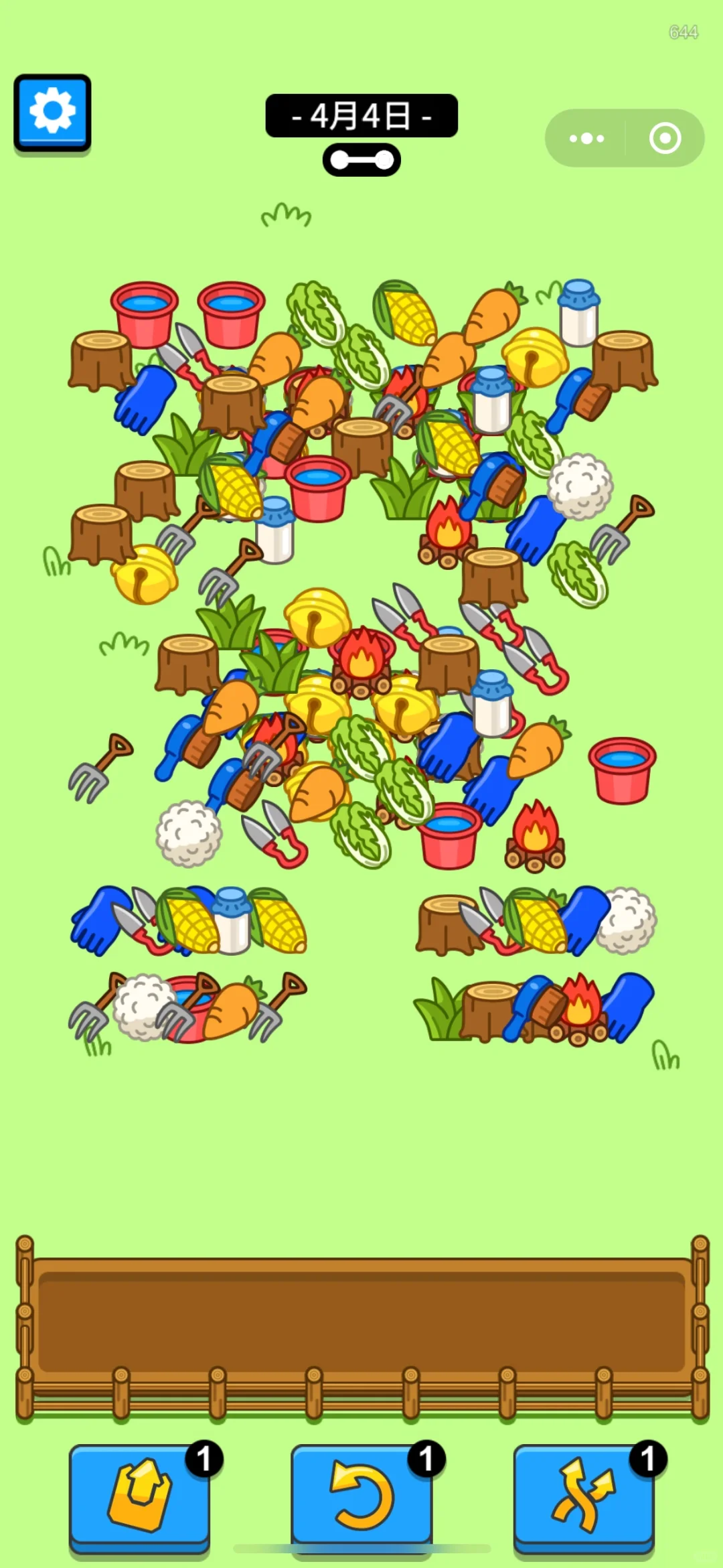This screenshot has height=1568, width=723.
Task: Close the mini program with the circle button
Action: pos(665,139)
